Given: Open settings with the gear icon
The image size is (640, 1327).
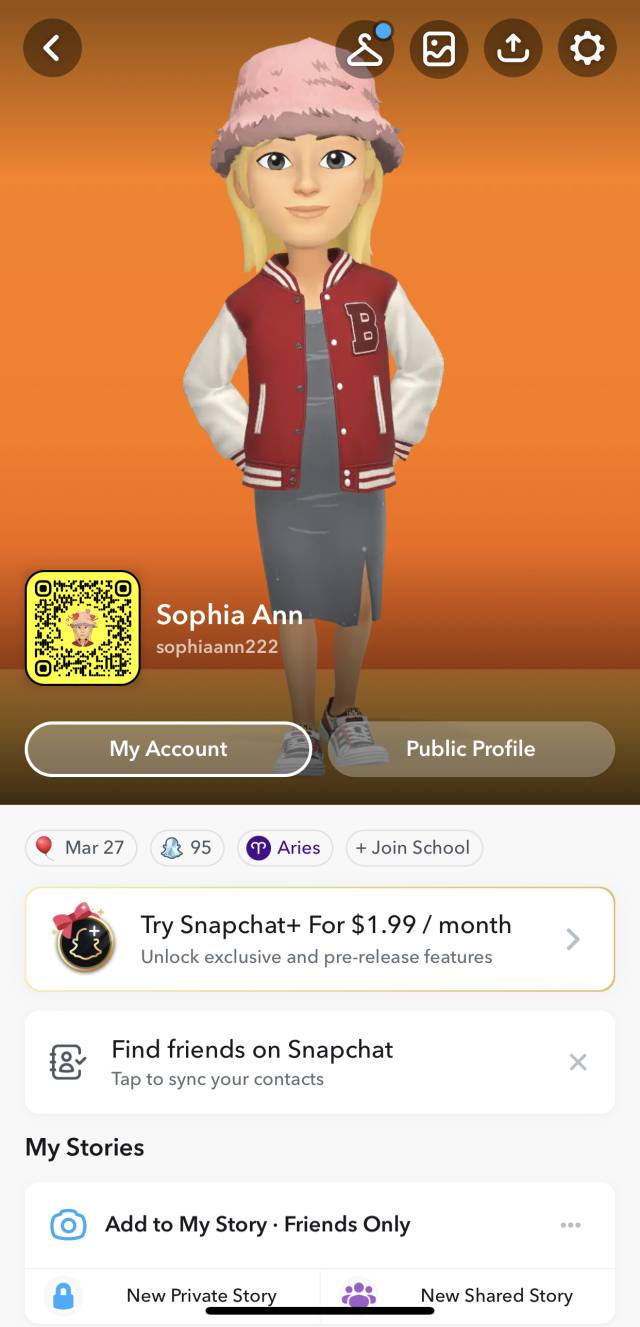Looking at the screenshot, I should click(x=587, y=47).
